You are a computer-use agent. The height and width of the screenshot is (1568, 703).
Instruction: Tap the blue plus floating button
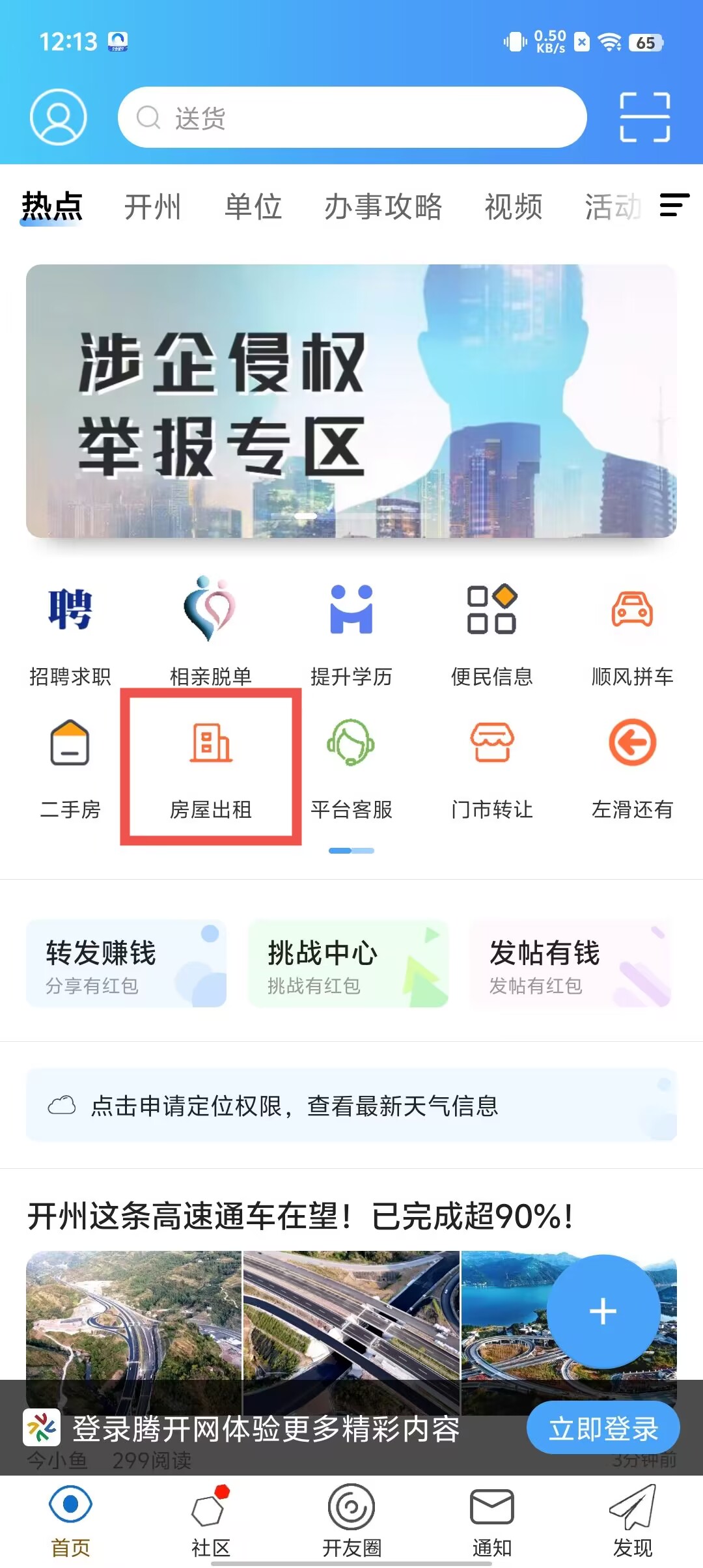point(603,1311)
